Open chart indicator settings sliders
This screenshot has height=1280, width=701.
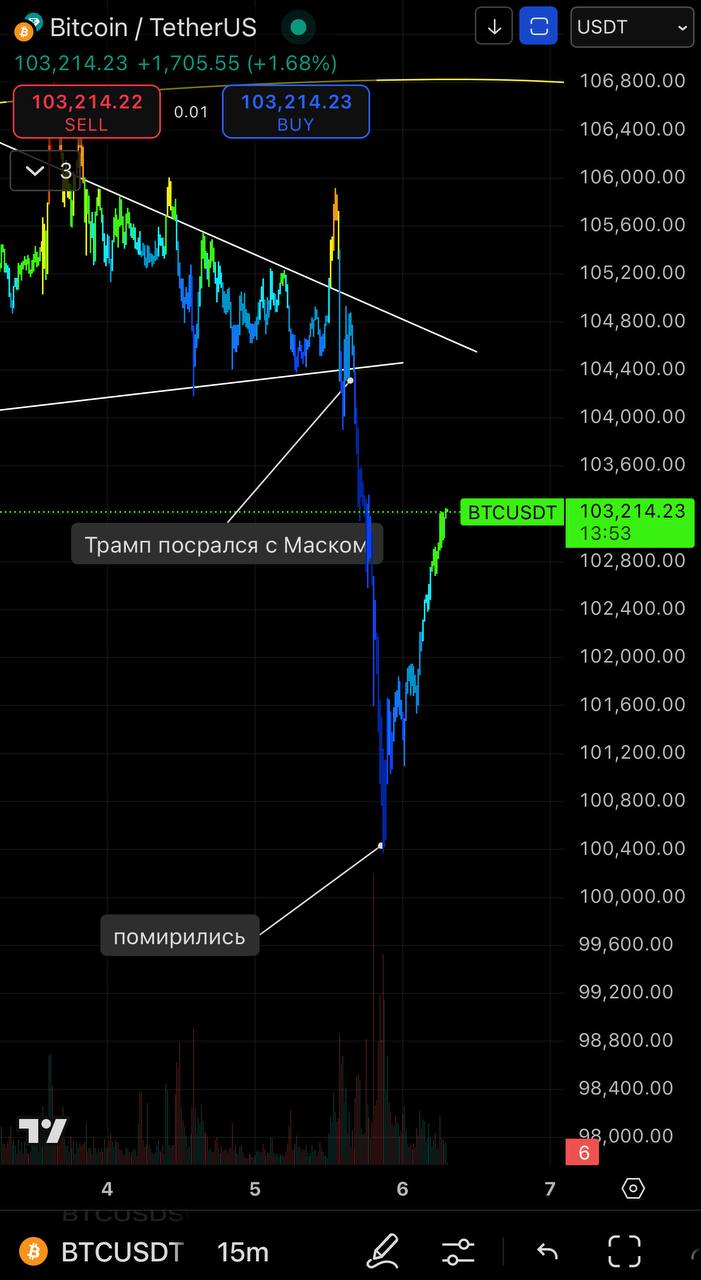(458, 1251)
